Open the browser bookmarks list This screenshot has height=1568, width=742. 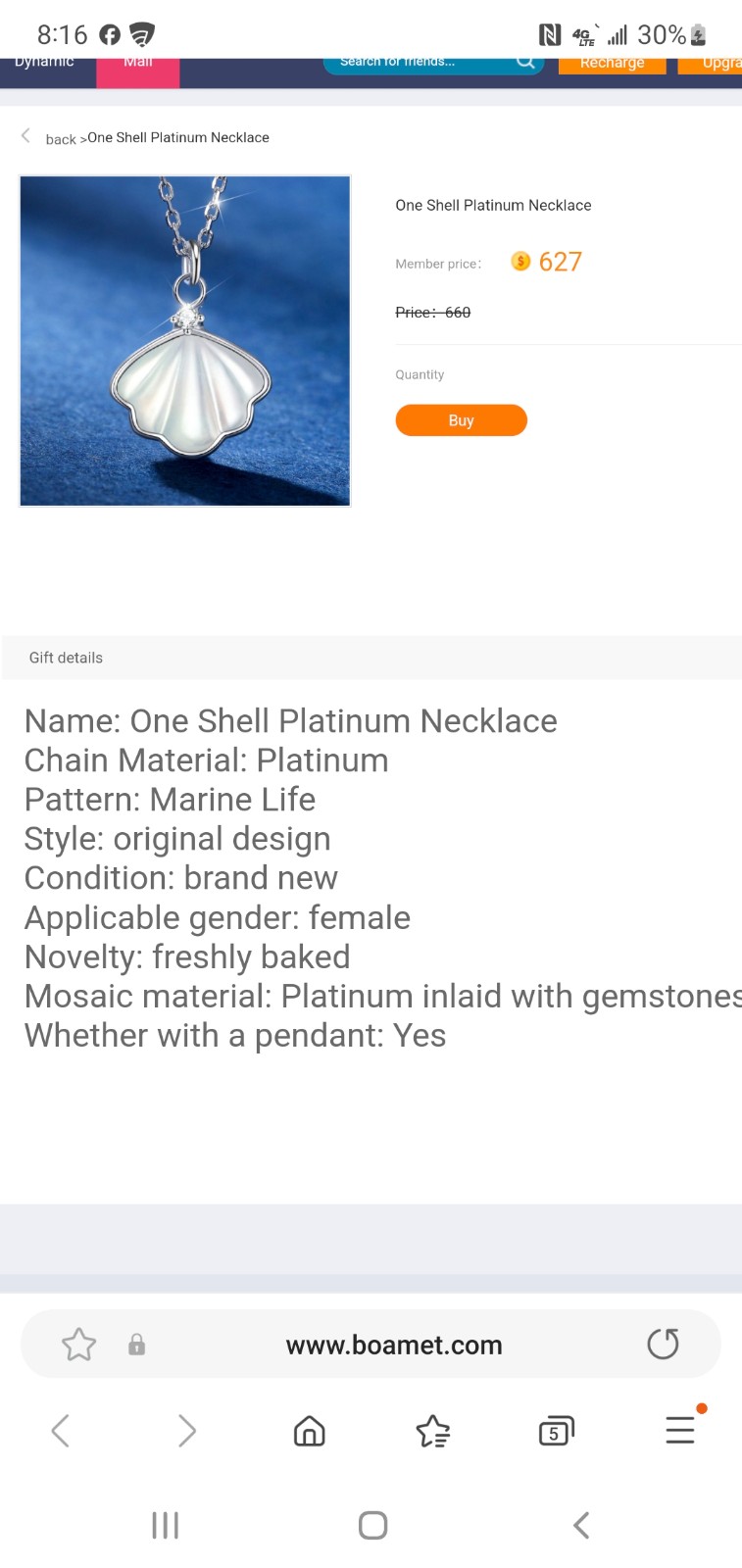[x=432, y=1432]
